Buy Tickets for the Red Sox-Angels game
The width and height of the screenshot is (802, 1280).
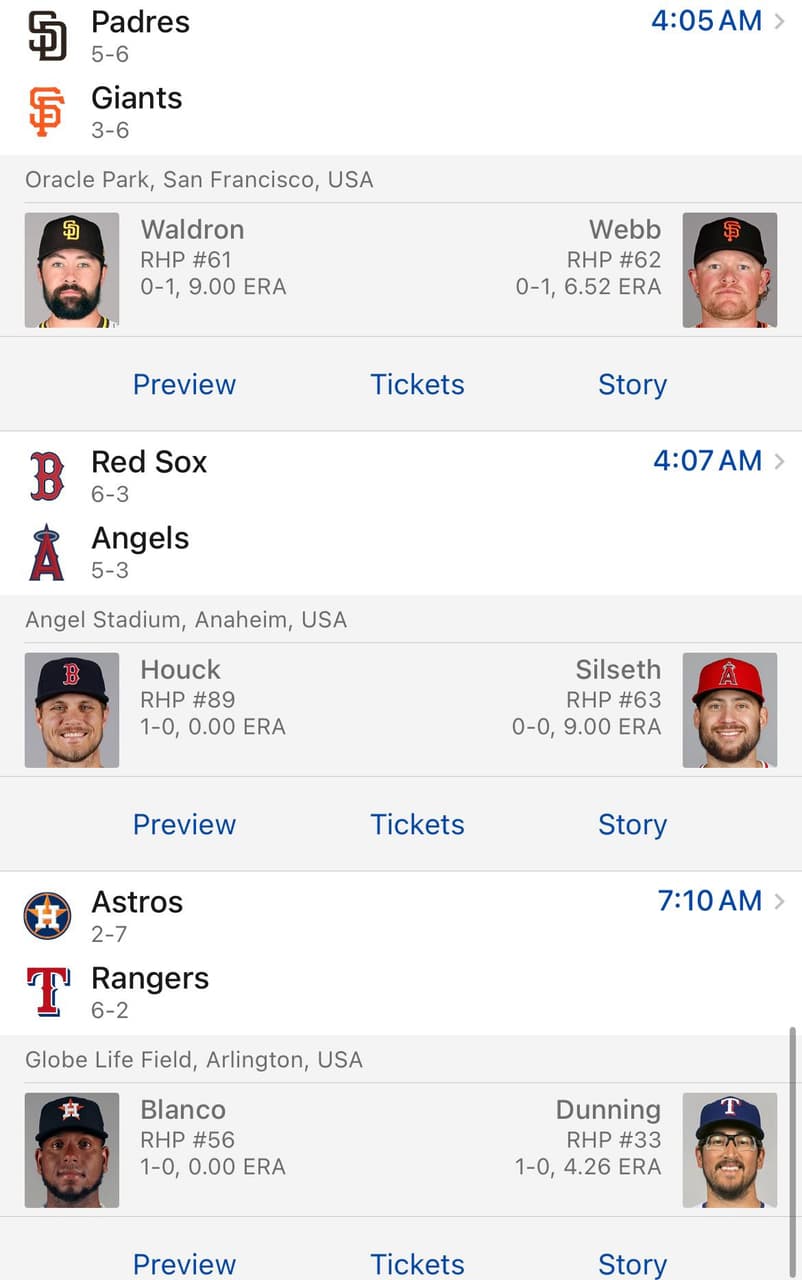[x=418, y=824]
